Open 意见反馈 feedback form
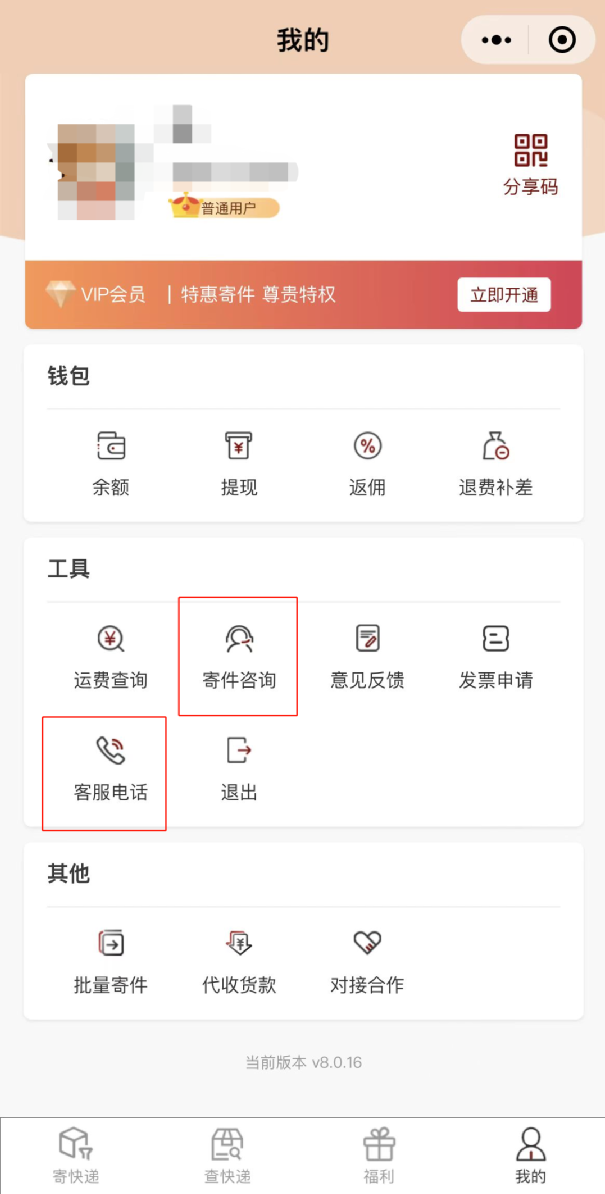Screen dimensions: 605x1194 tap(367, 656)
